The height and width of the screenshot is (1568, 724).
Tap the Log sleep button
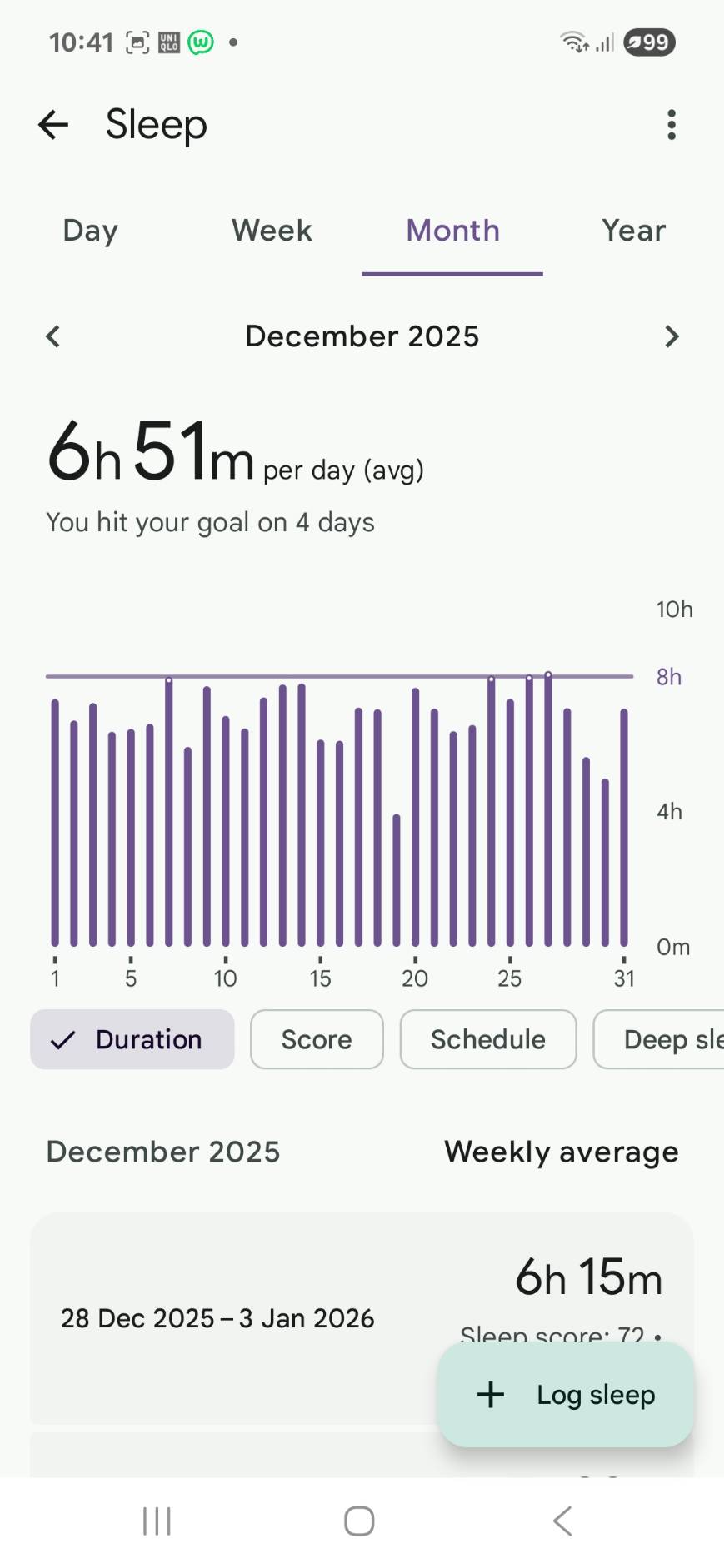pyautogui.click(x=566, y=1395)
